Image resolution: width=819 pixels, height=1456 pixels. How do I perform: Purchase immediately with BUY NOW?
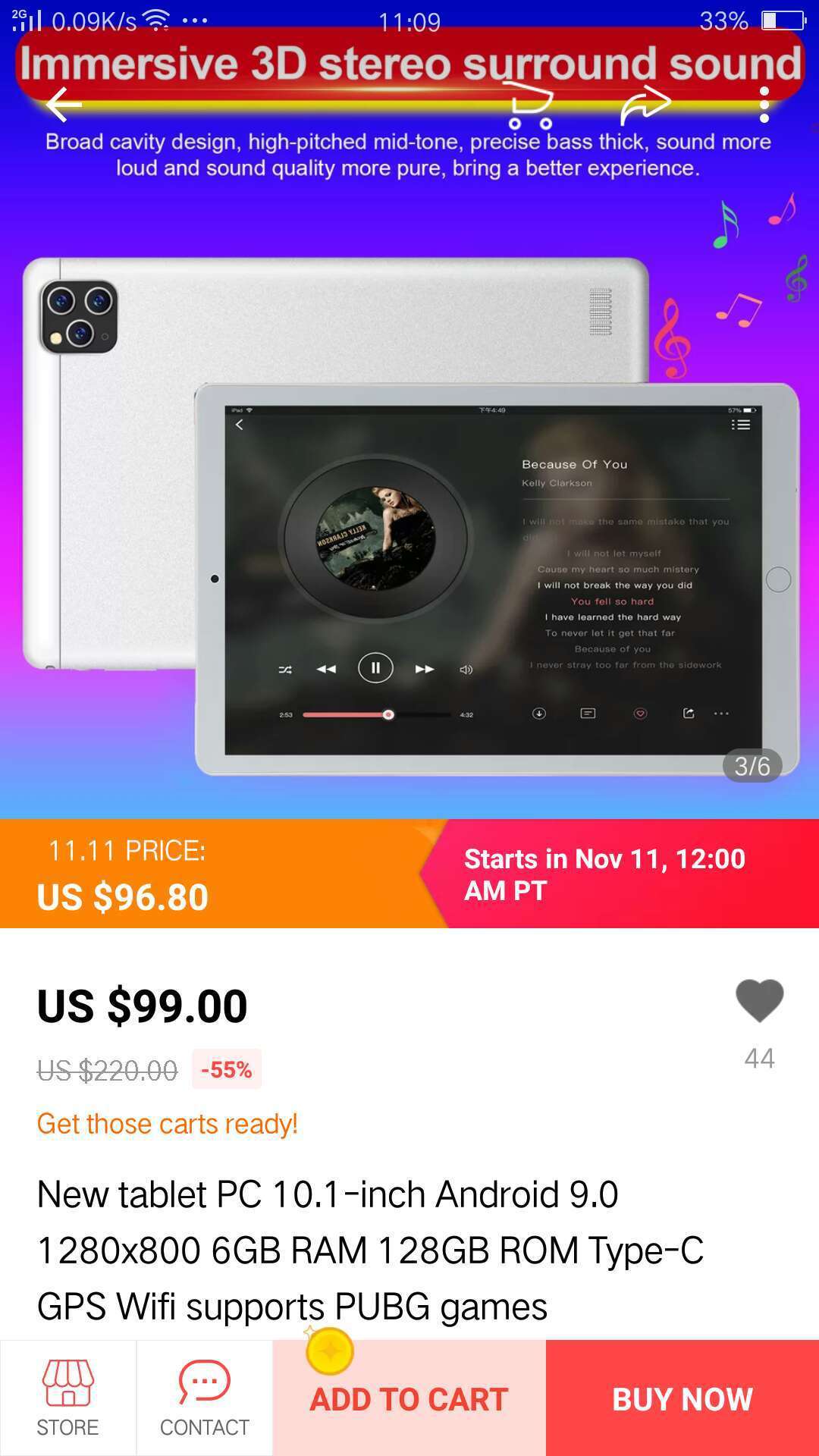click(682, 1399)
